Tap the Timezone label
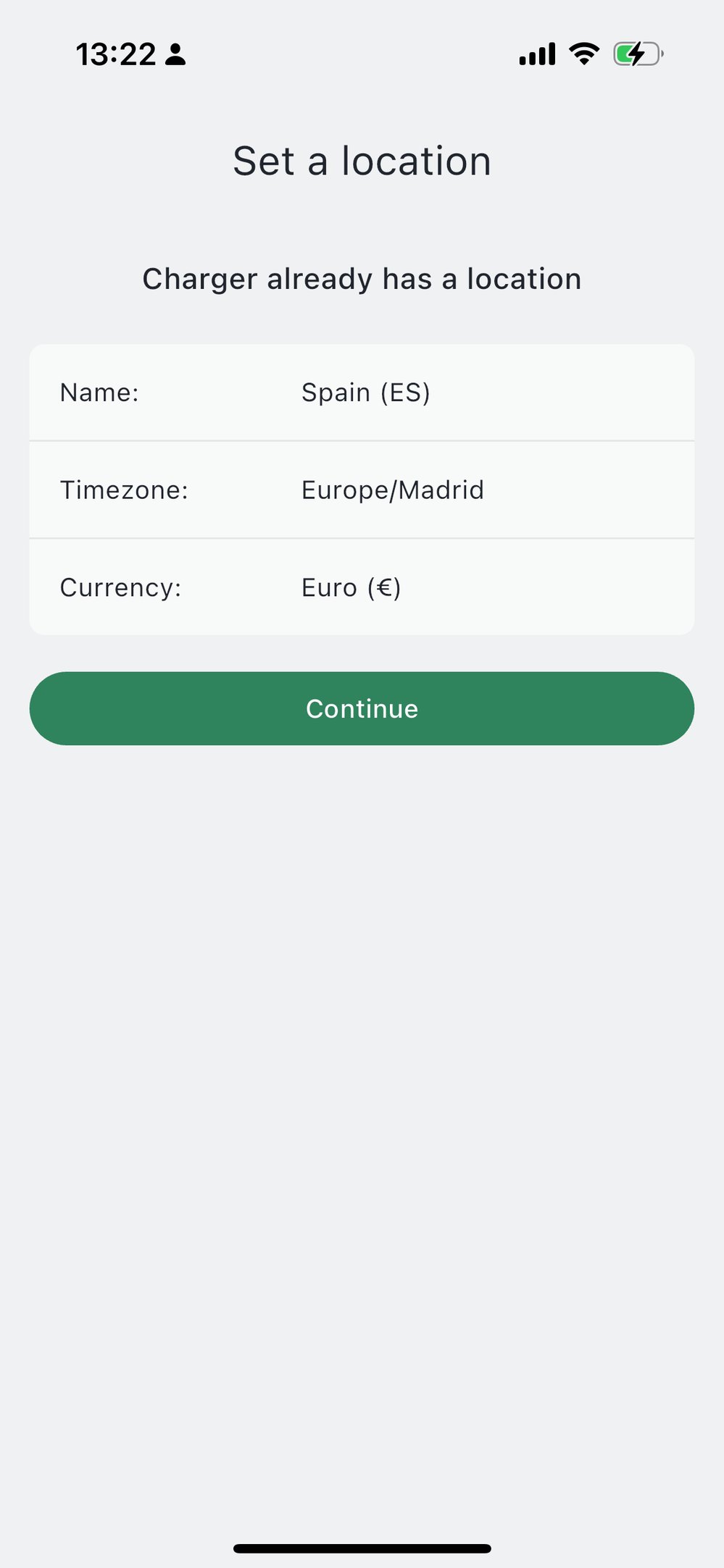 124,490
